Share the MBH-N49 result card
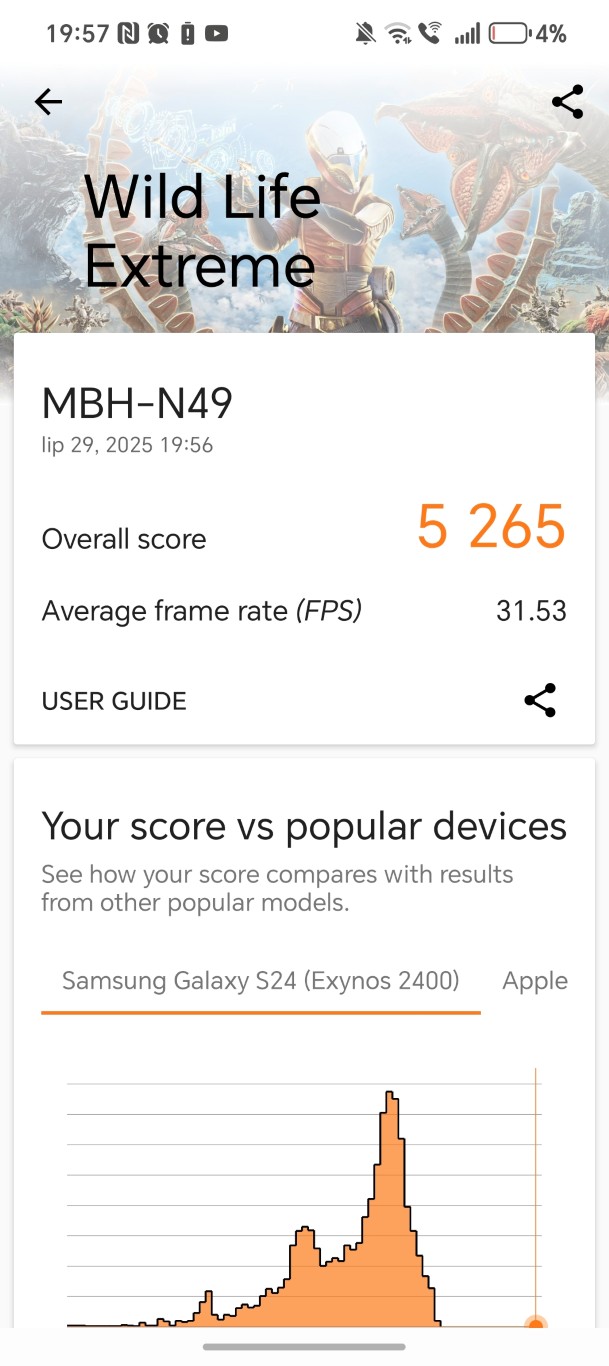Viewport: 609px width, 1366px height. pyautogui.click(x=540, y=700)
